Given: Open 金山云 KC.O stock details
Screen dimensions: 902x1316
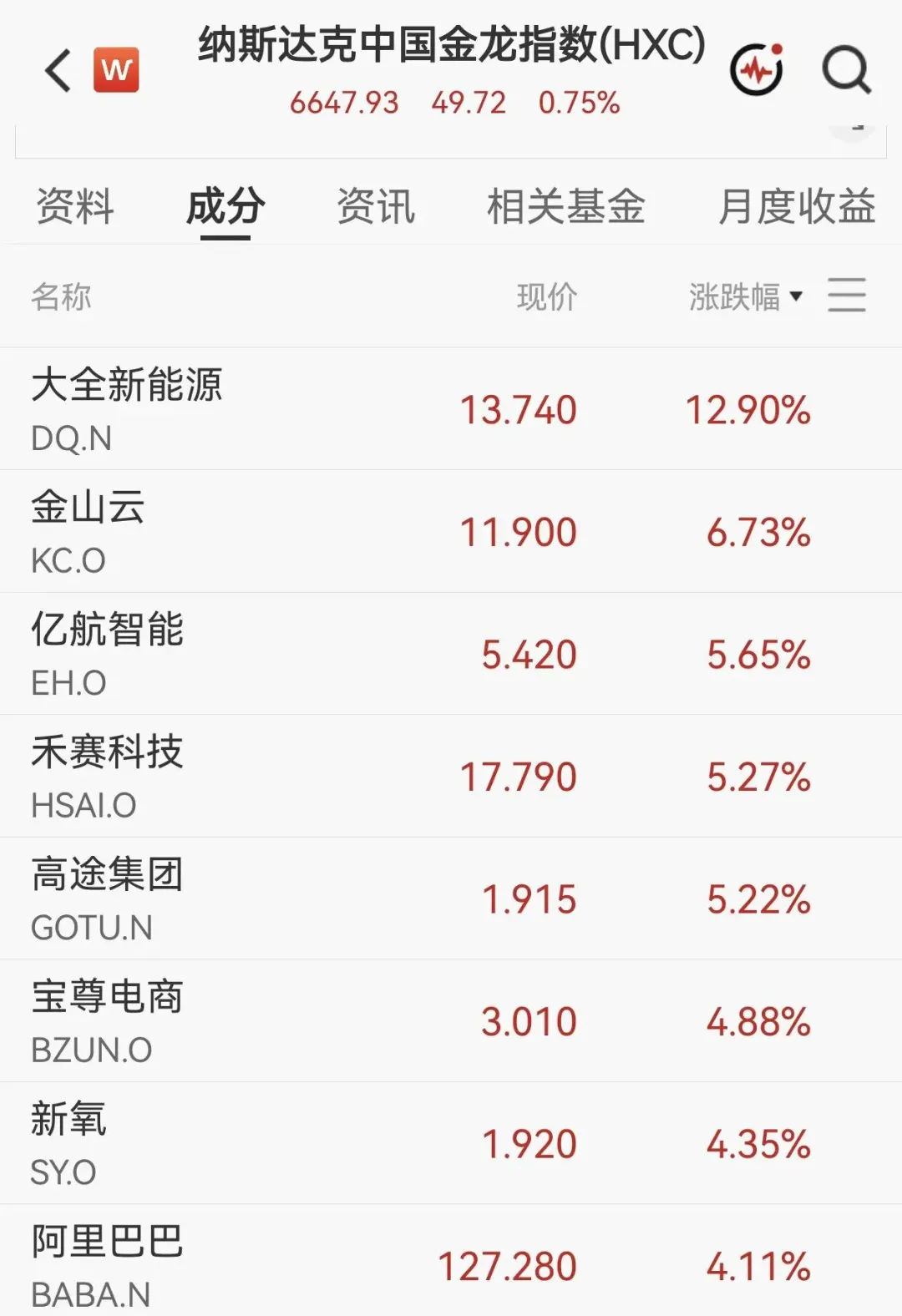Looking at the screenshot, I should [451, 531].
